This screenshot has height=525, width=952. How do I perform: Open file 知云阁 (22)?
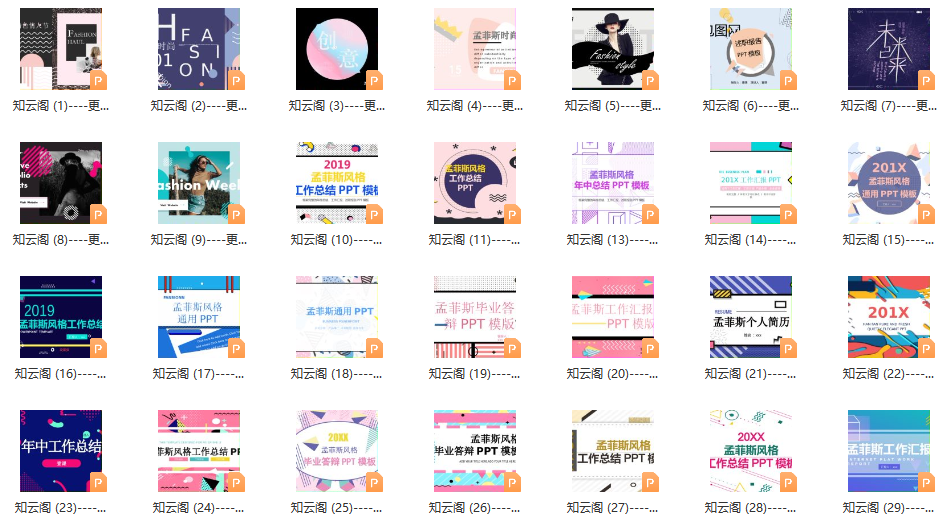click(x=889, y=317)
